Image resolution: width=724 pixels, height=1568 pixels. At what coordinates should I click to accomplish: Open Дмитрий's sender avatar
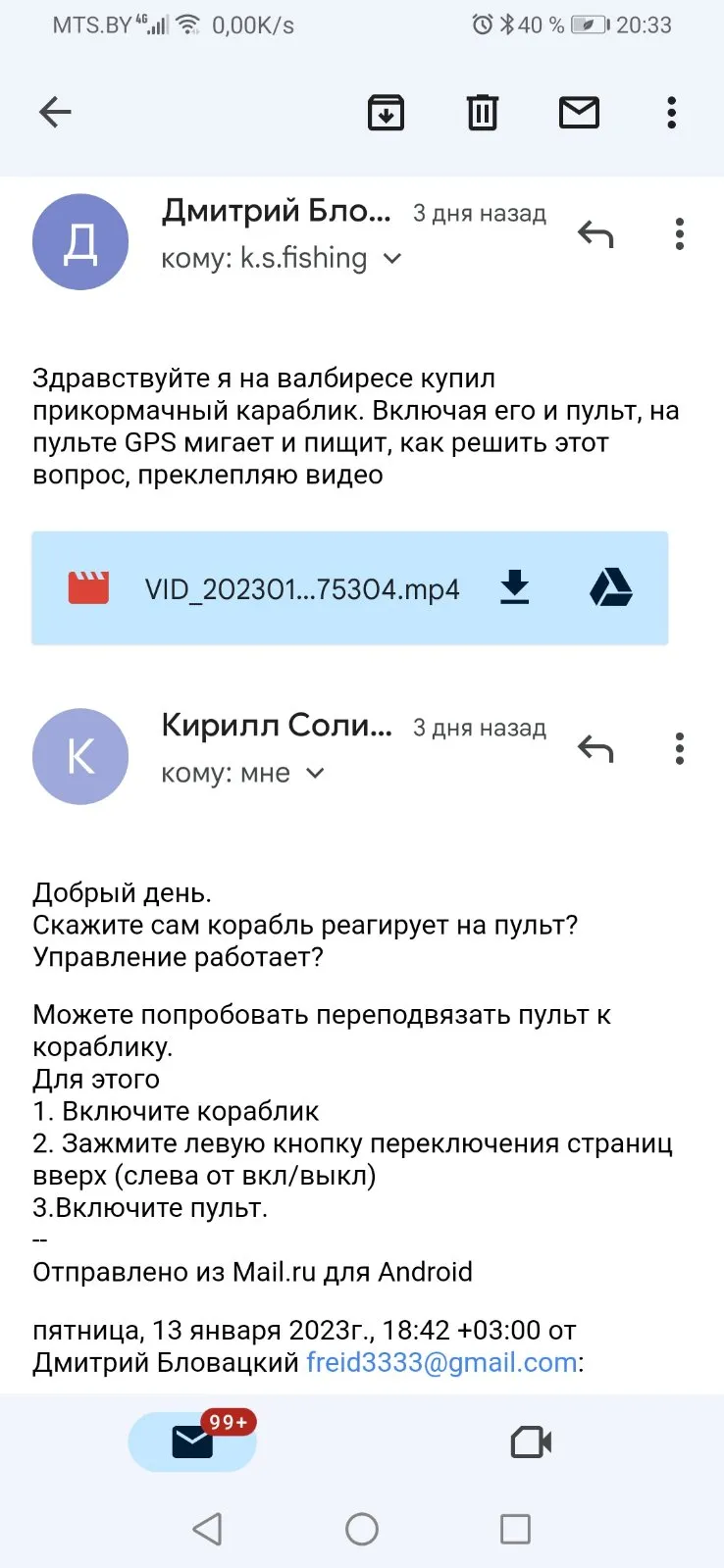pos(80,242)
